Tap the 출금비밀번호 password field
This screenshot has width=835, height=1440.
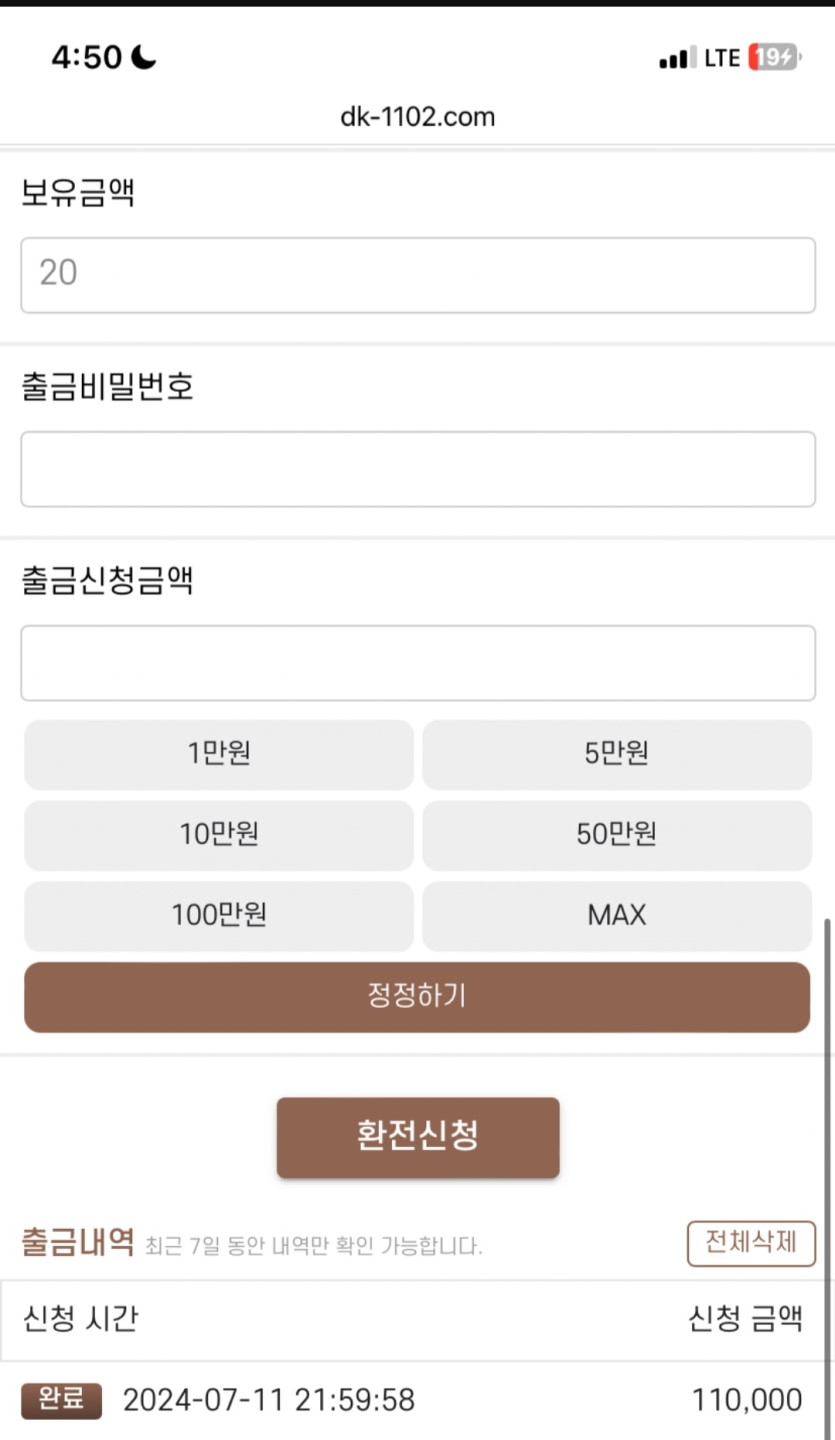417,469
